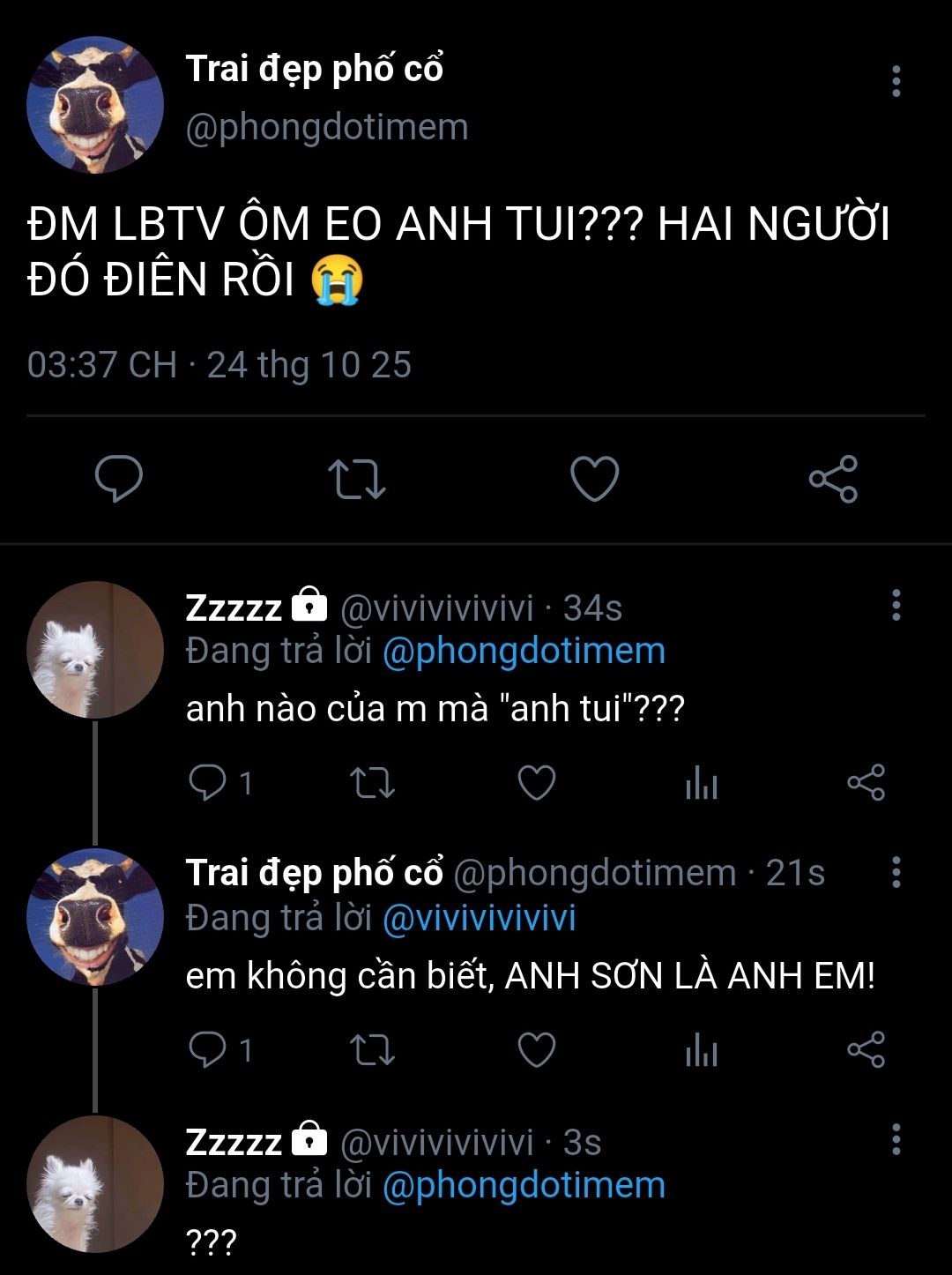Viewport: 952px width, 1275px height.
Task: Like Zzzzz's "anh nào của m" comment
Action: click(x=536, y=782)
